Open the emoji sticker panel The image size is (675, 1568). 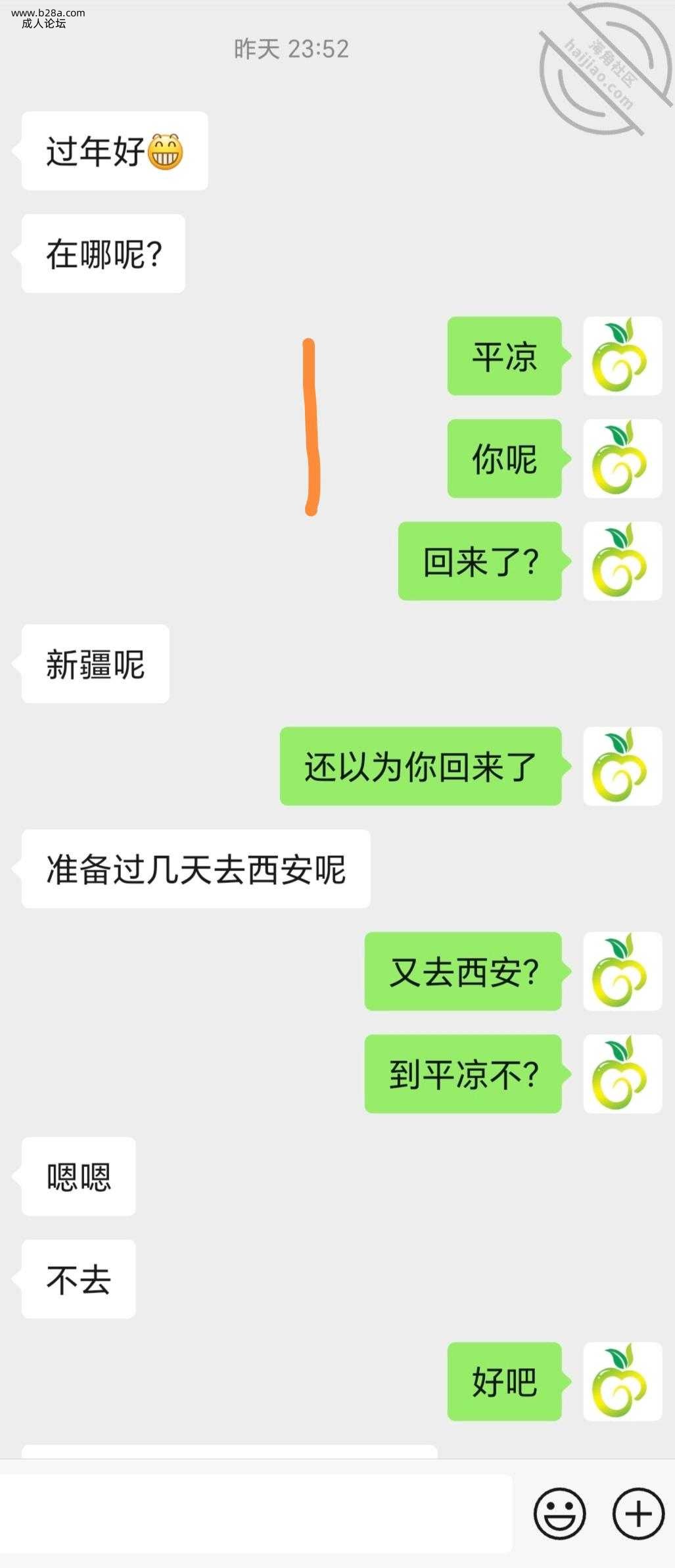[559, 1513]
